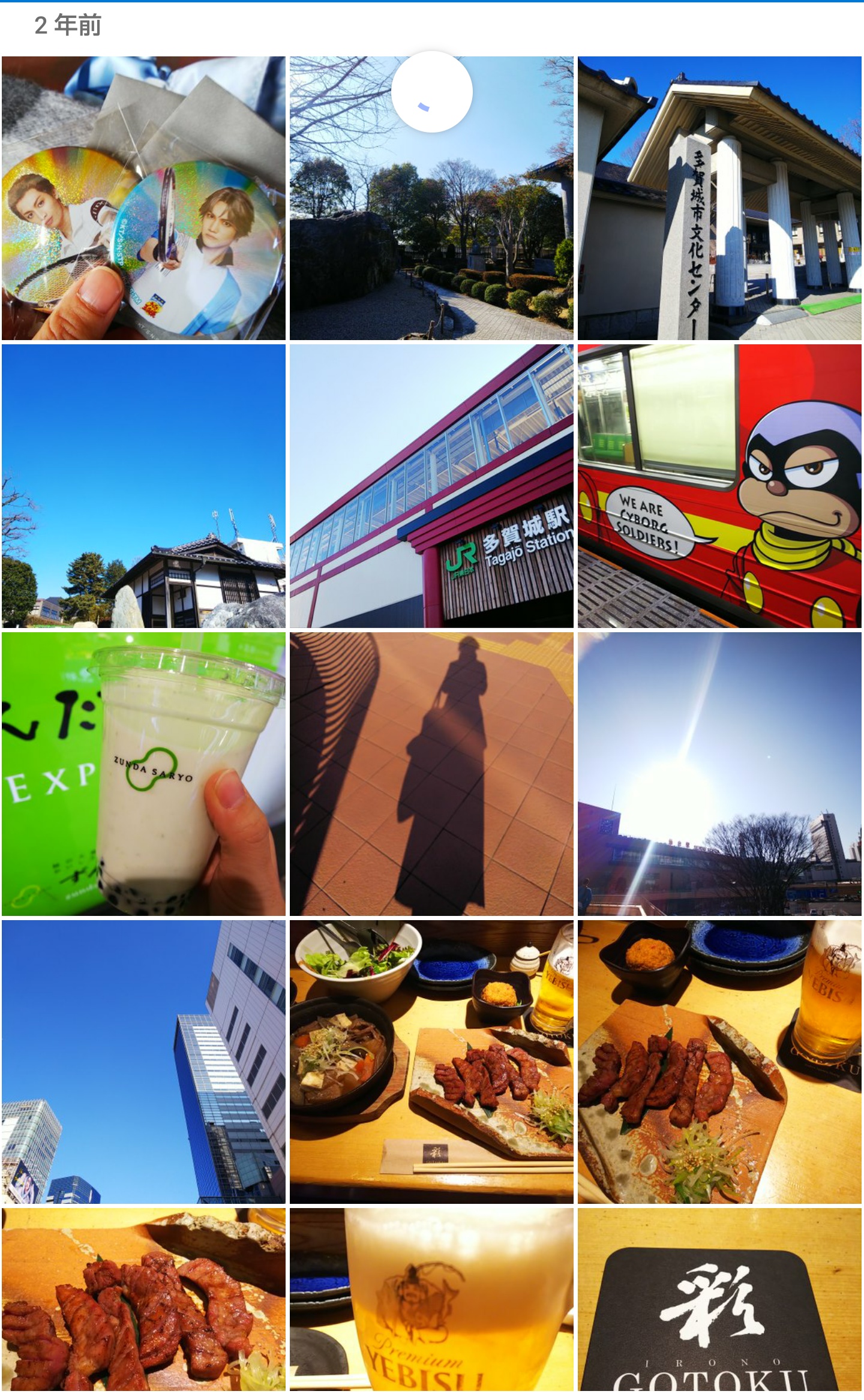Screen dimensions: 864x1400
Task: Open the Irono Gotoku coaster photo
Action: coord(719,1302)
